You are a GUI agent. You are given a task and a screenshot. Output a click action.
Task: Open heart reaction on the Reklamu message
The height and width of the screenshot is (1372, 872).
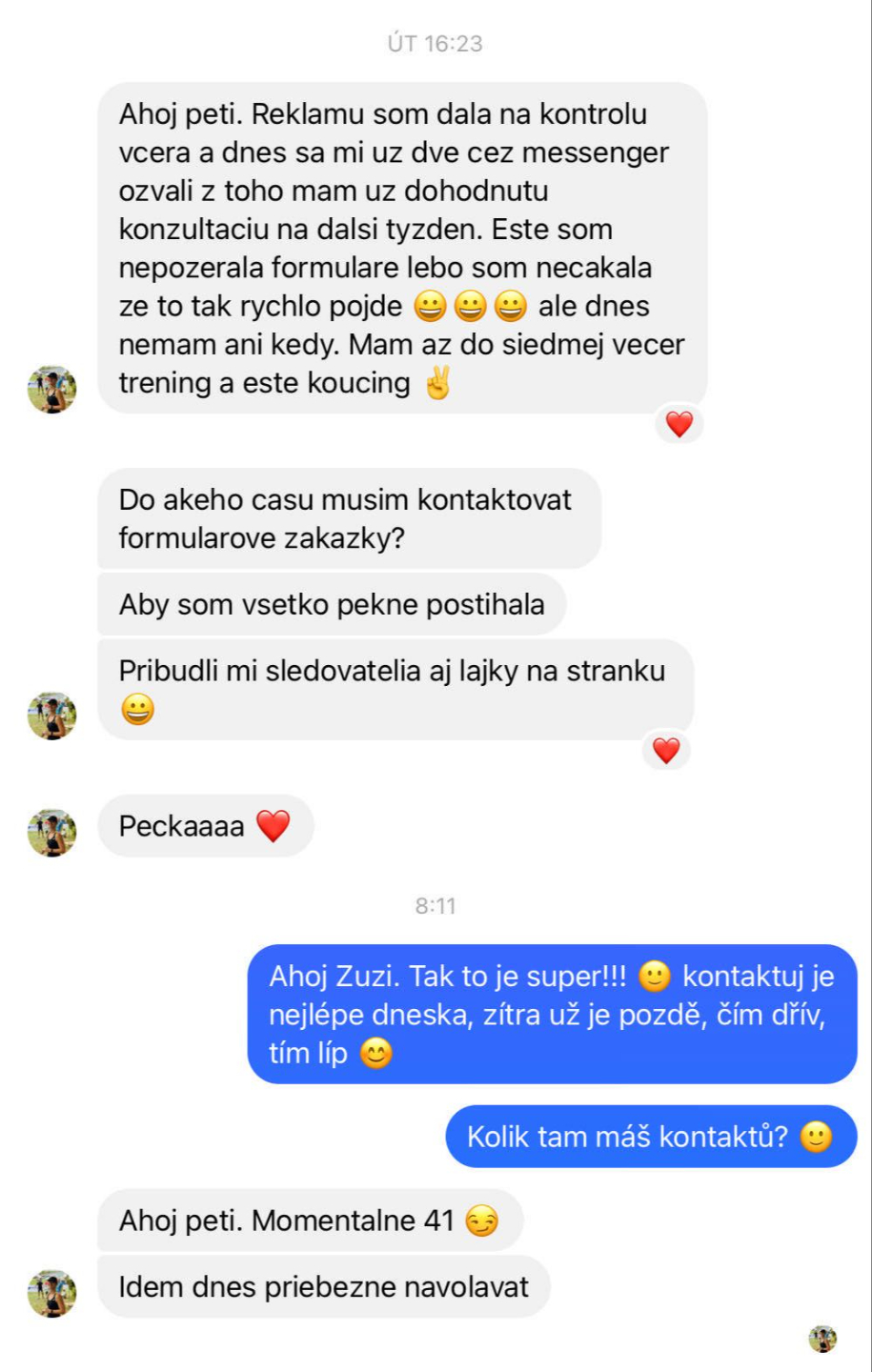pos(679,424)
